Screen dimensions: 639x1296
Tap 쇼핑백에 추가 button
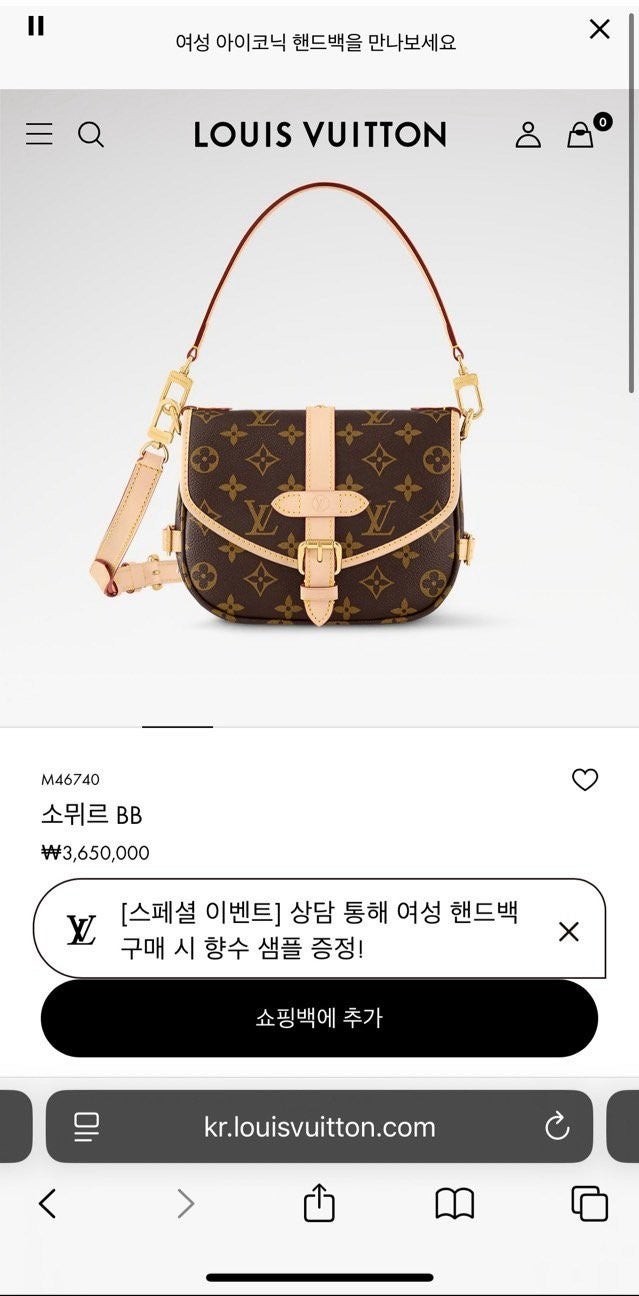coord(319,1018)
